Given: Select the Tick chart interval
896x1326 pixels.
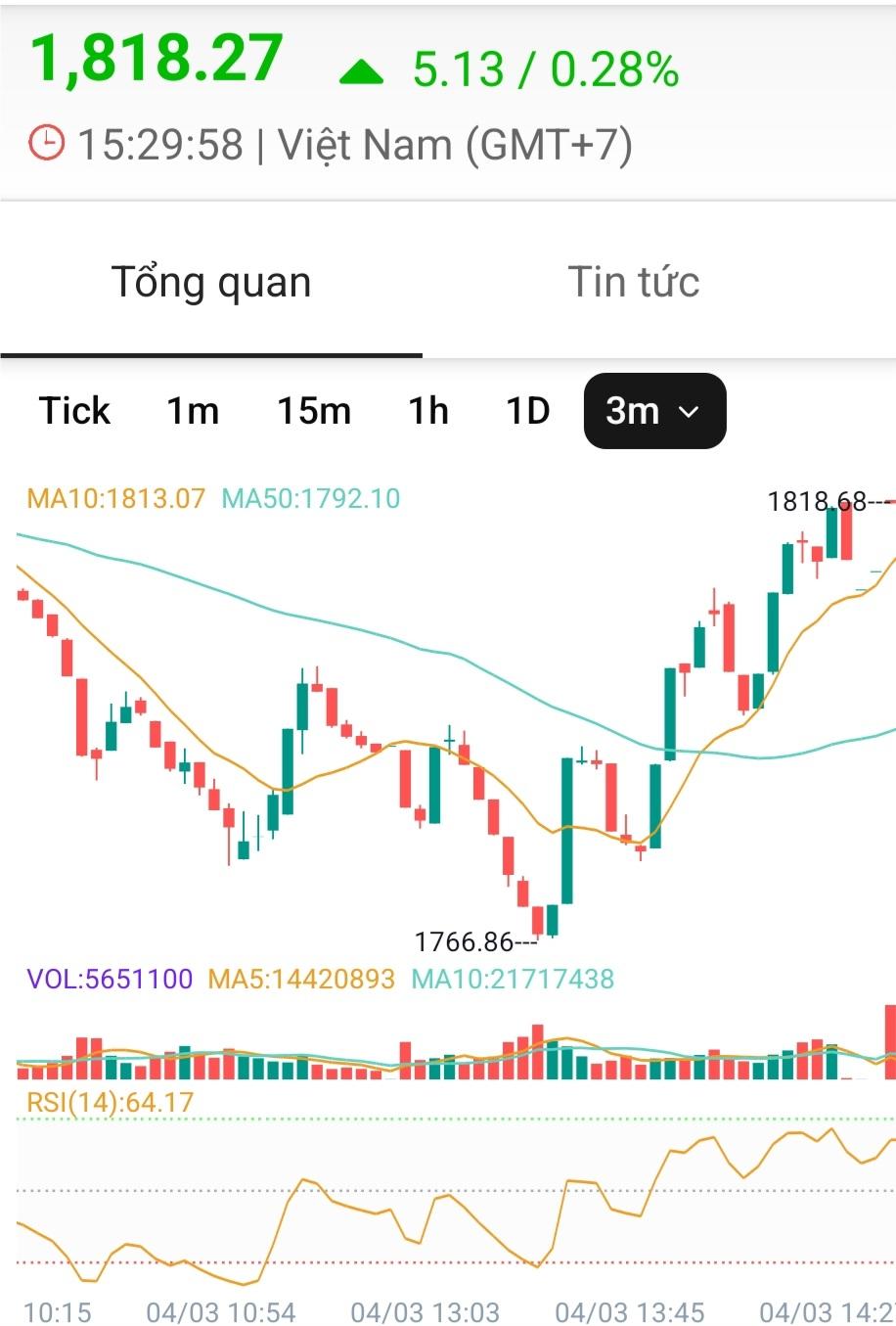Looking at the screenshot, I should pos(74,411).
